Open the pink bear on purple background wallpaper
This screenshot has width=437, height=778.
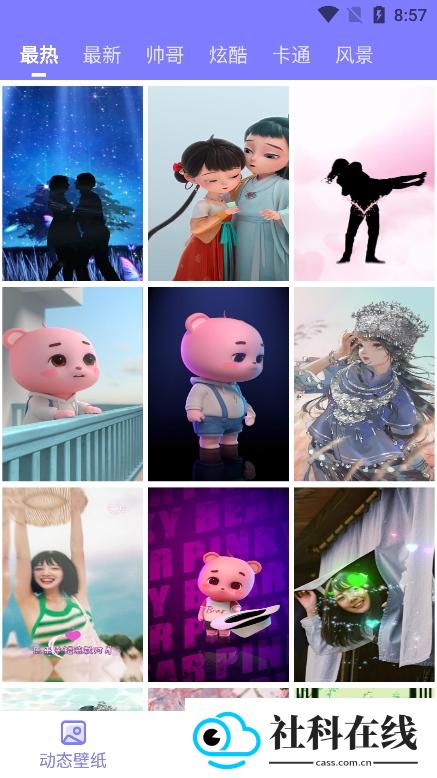(218, 584)
